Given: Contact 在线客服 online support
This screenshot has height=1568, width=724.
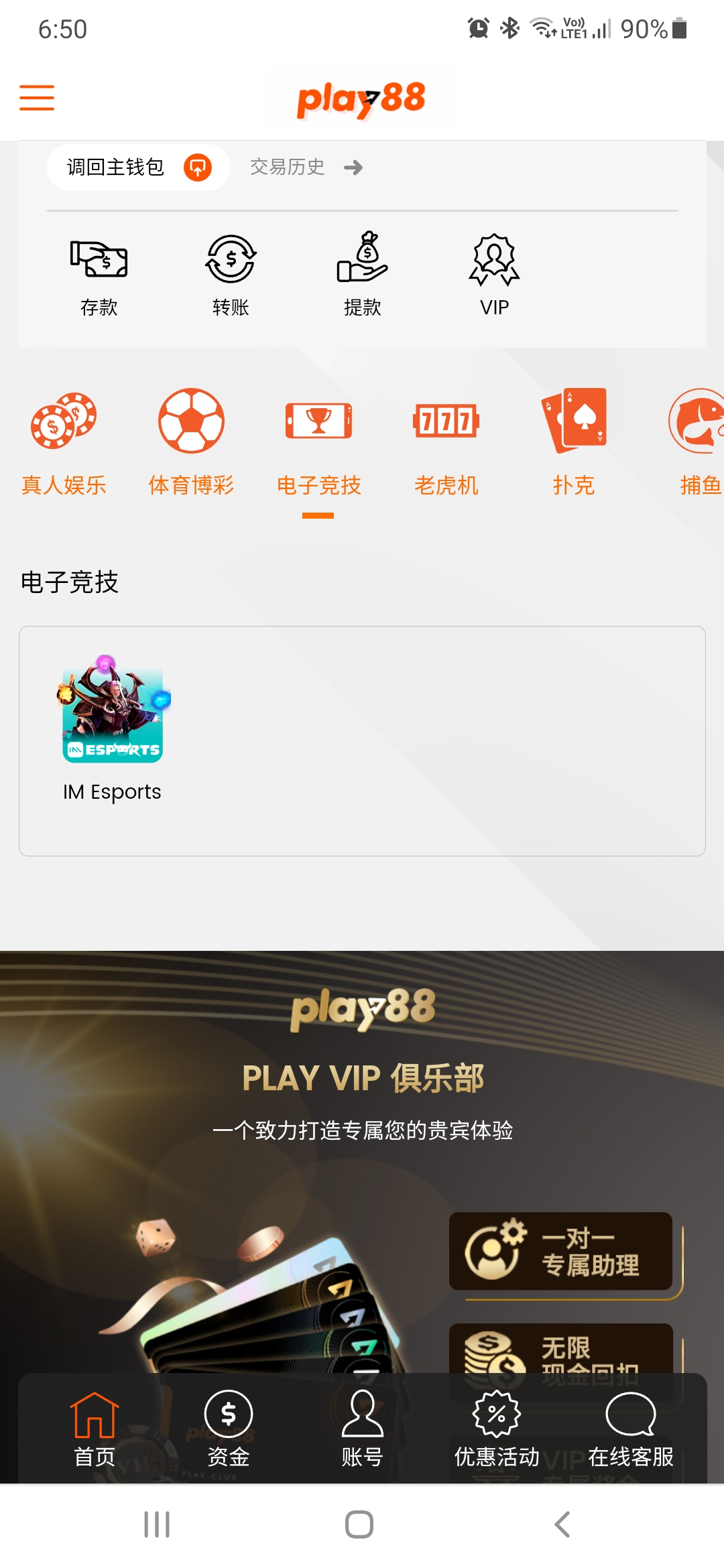Looking at the screenshot, I should pos(630,1429).
